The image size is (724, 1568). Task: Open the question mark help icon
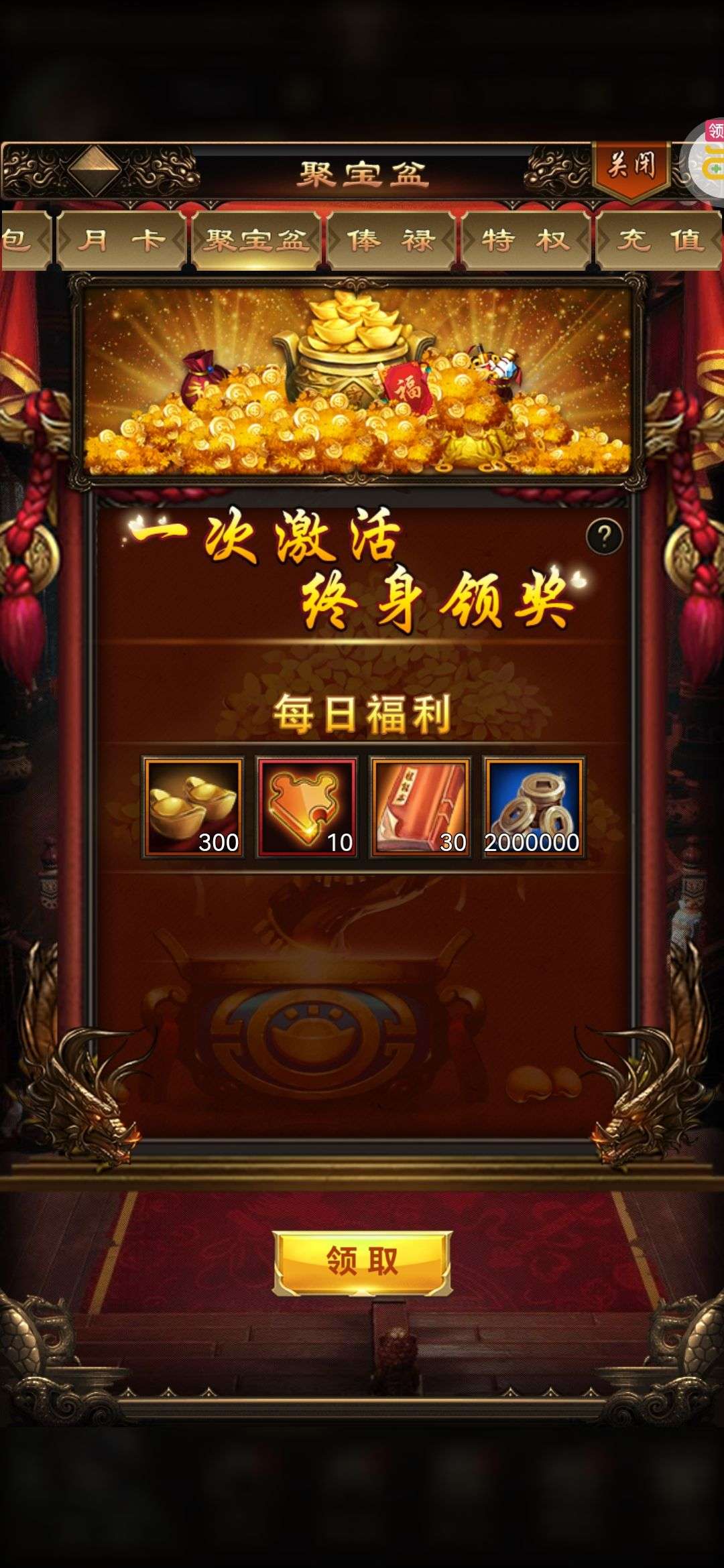coord(604,536)
